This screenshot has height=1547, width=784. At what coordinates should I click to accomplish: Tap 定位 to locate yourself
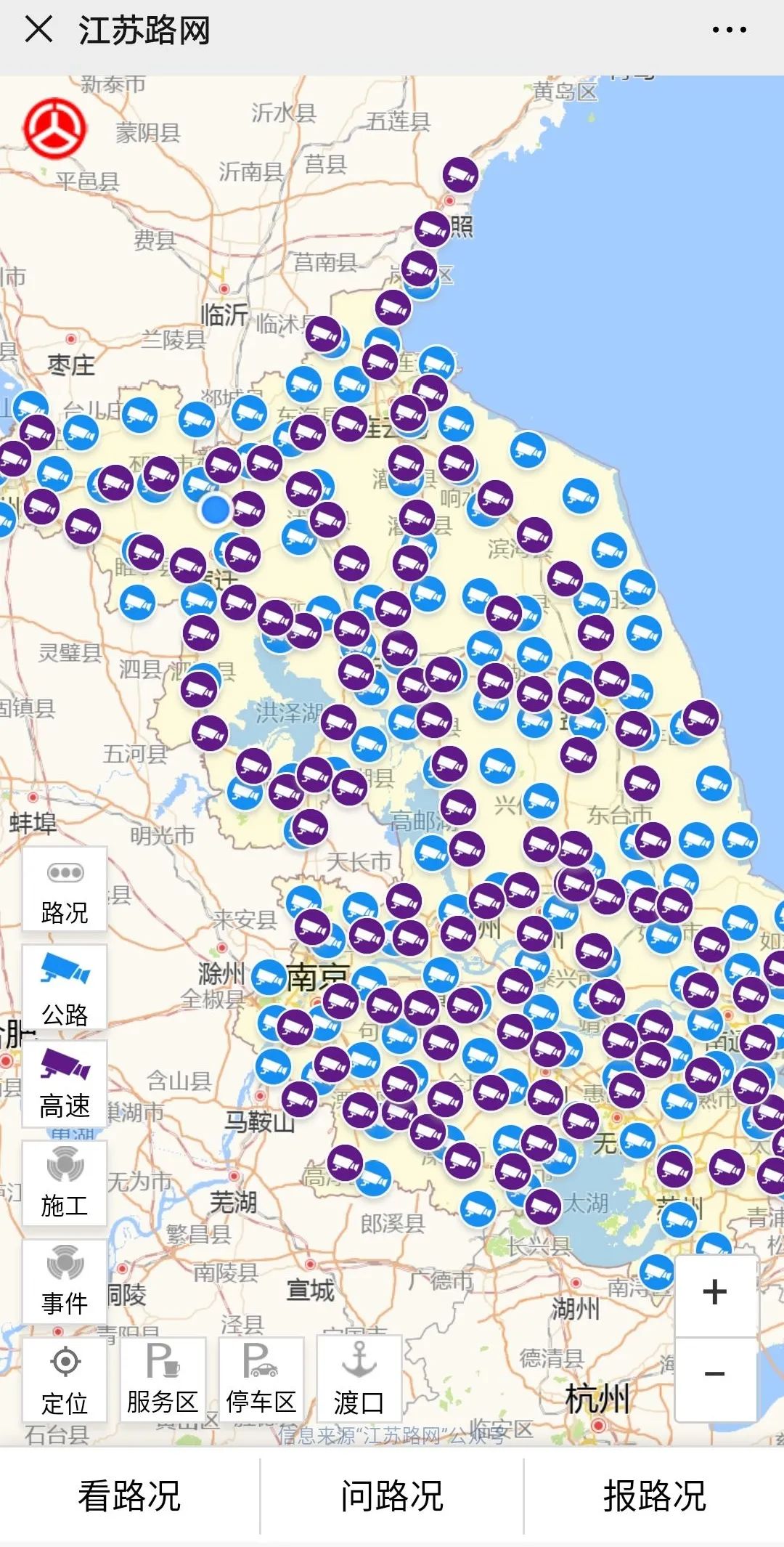coord(65,1379)
